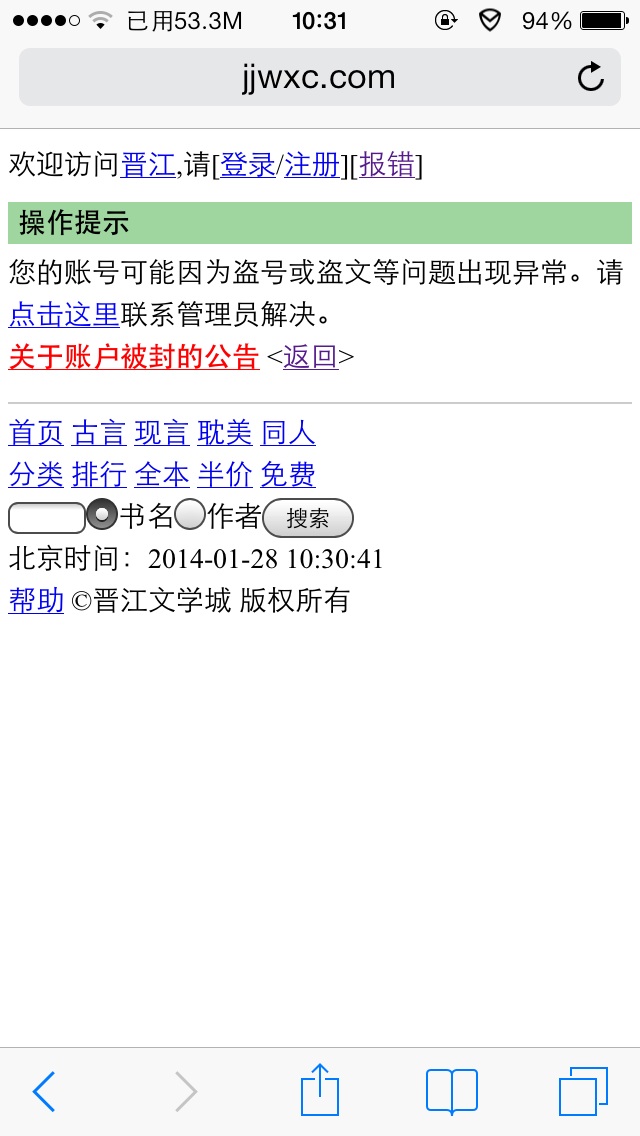640x1136 pixels.
Task: Open the 古言 category
Action: pyautogui.click(x=99, y=433)
